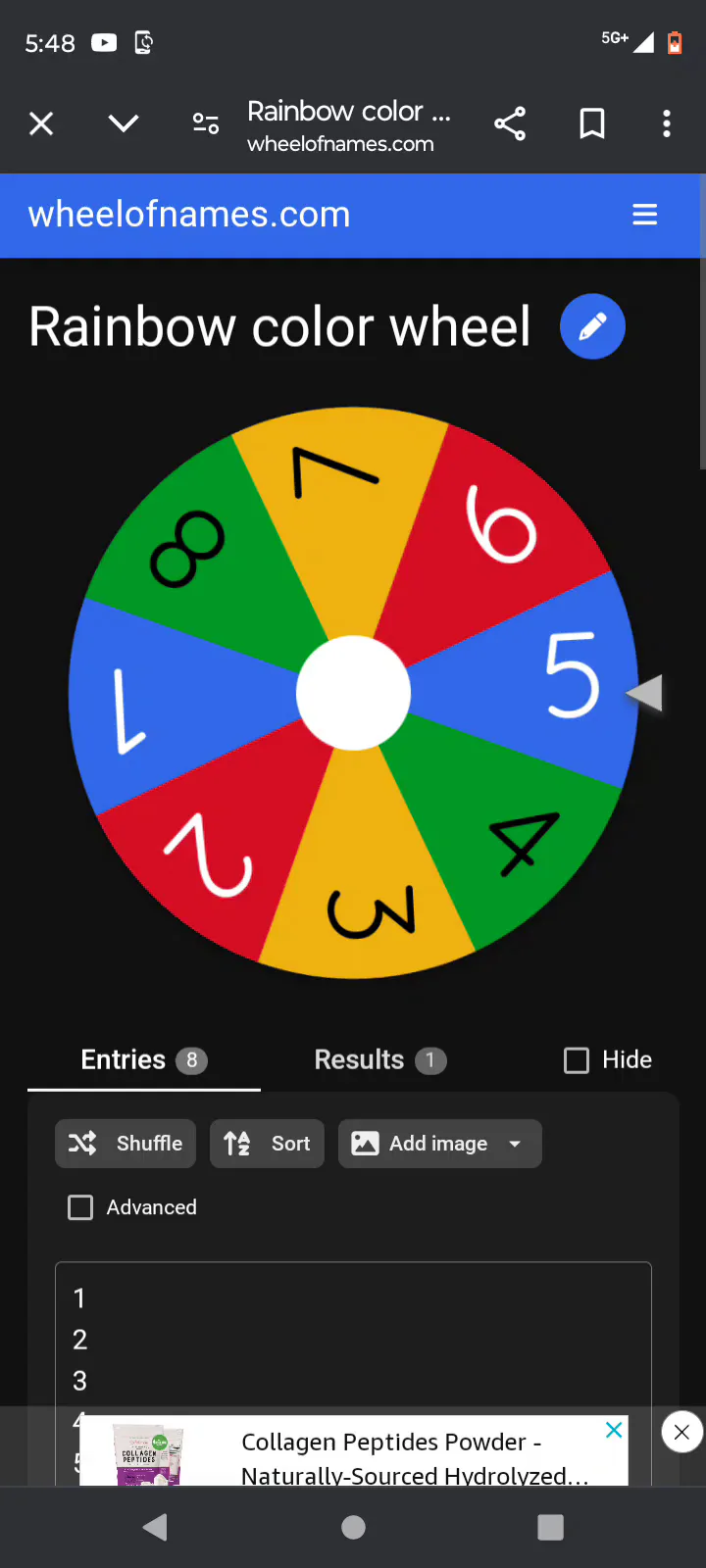The width and height of the screenshot is (706, 1568).
Task: Minimize the tab with the down chevron
Action: coord(124,123)
